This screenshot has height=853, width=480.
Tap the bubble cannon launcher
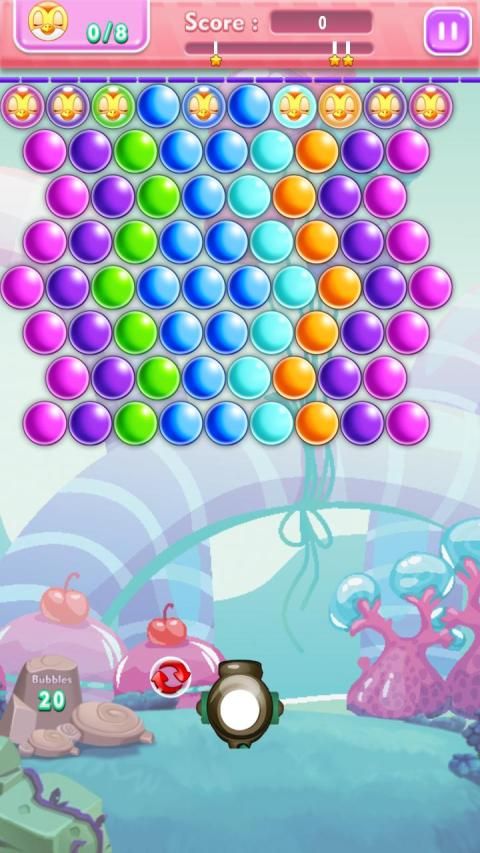tap(239, 704)
